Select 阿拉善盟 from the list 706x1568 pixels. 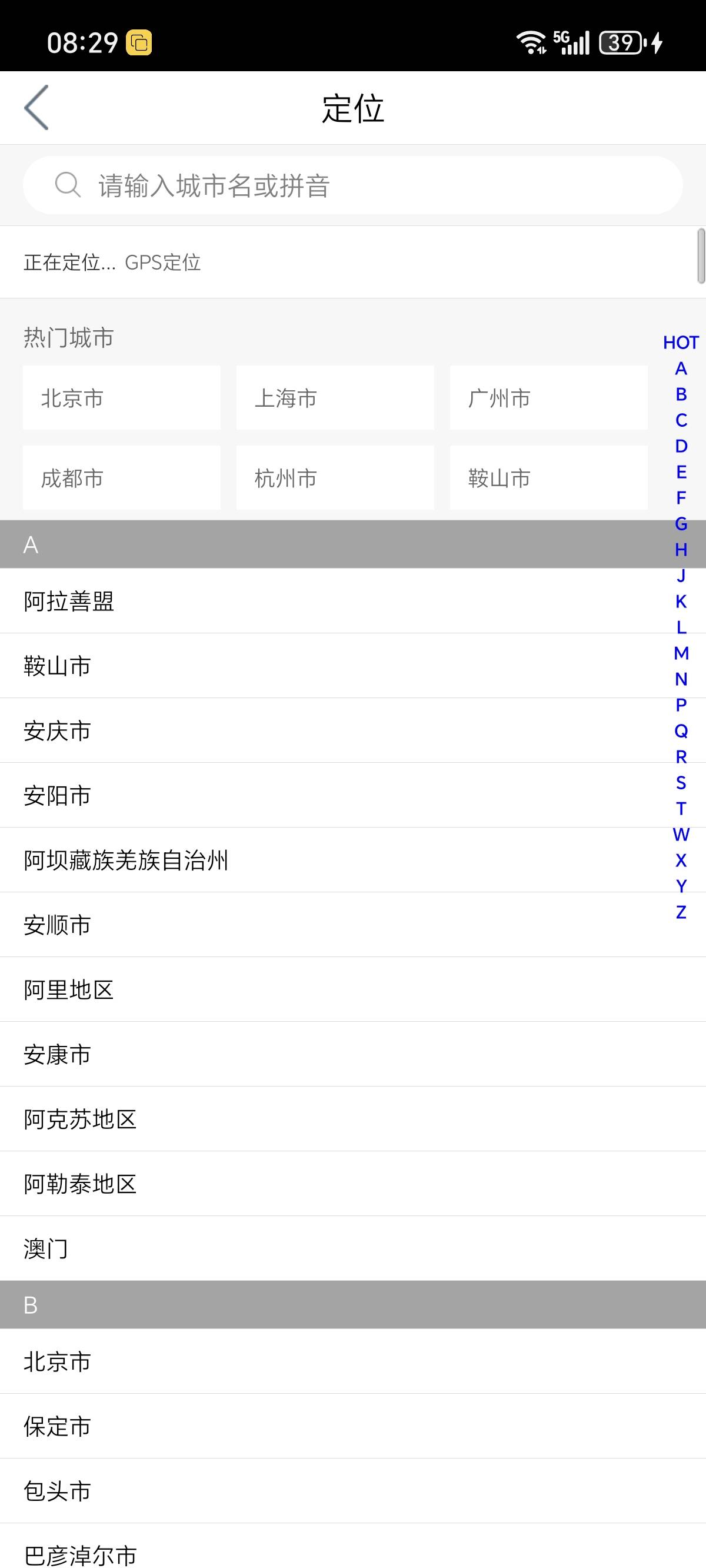coord(353,601)
